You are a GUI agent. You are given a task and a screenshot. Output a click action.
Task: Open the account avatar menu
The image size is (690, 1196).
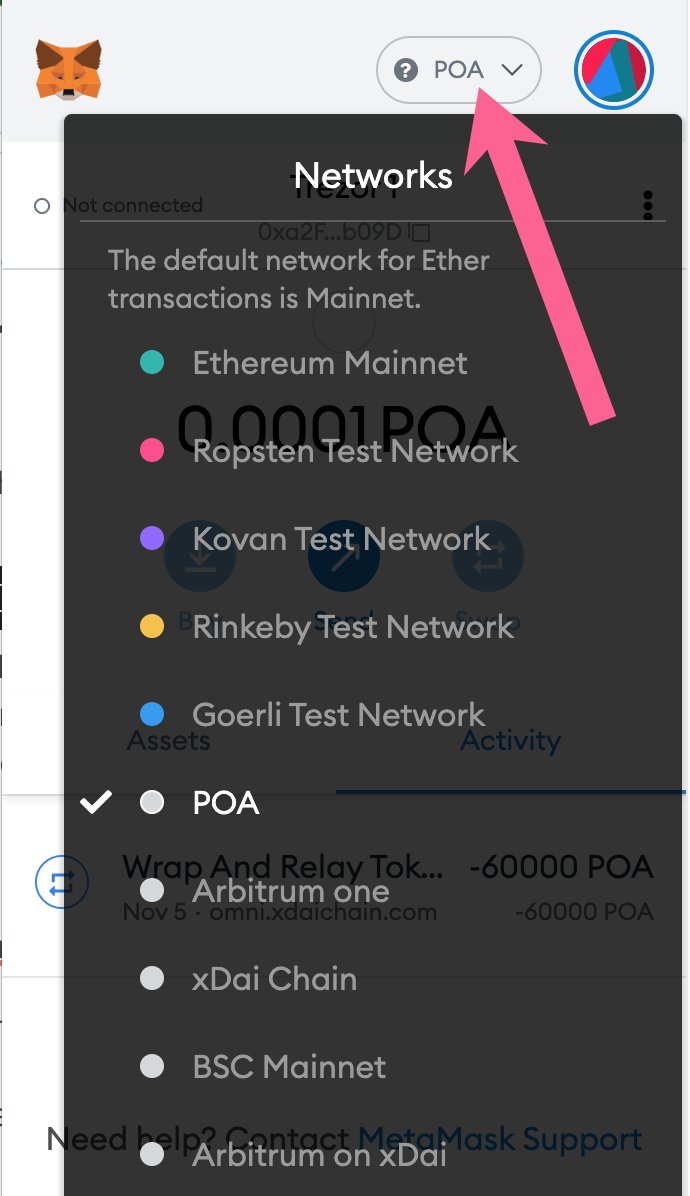tap(614, 70)
